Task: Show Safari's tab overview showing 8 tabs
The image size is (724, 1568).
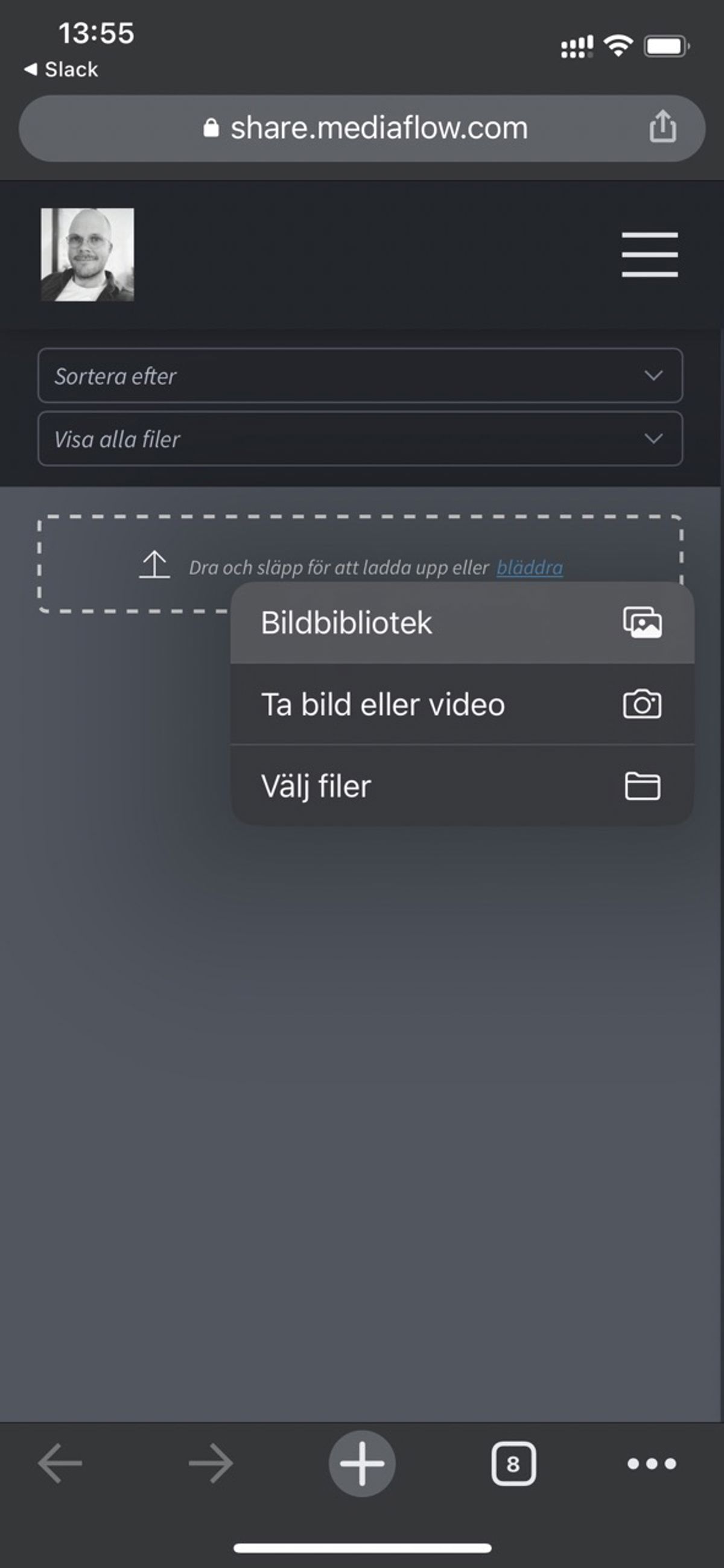Action: (513, 1464)
